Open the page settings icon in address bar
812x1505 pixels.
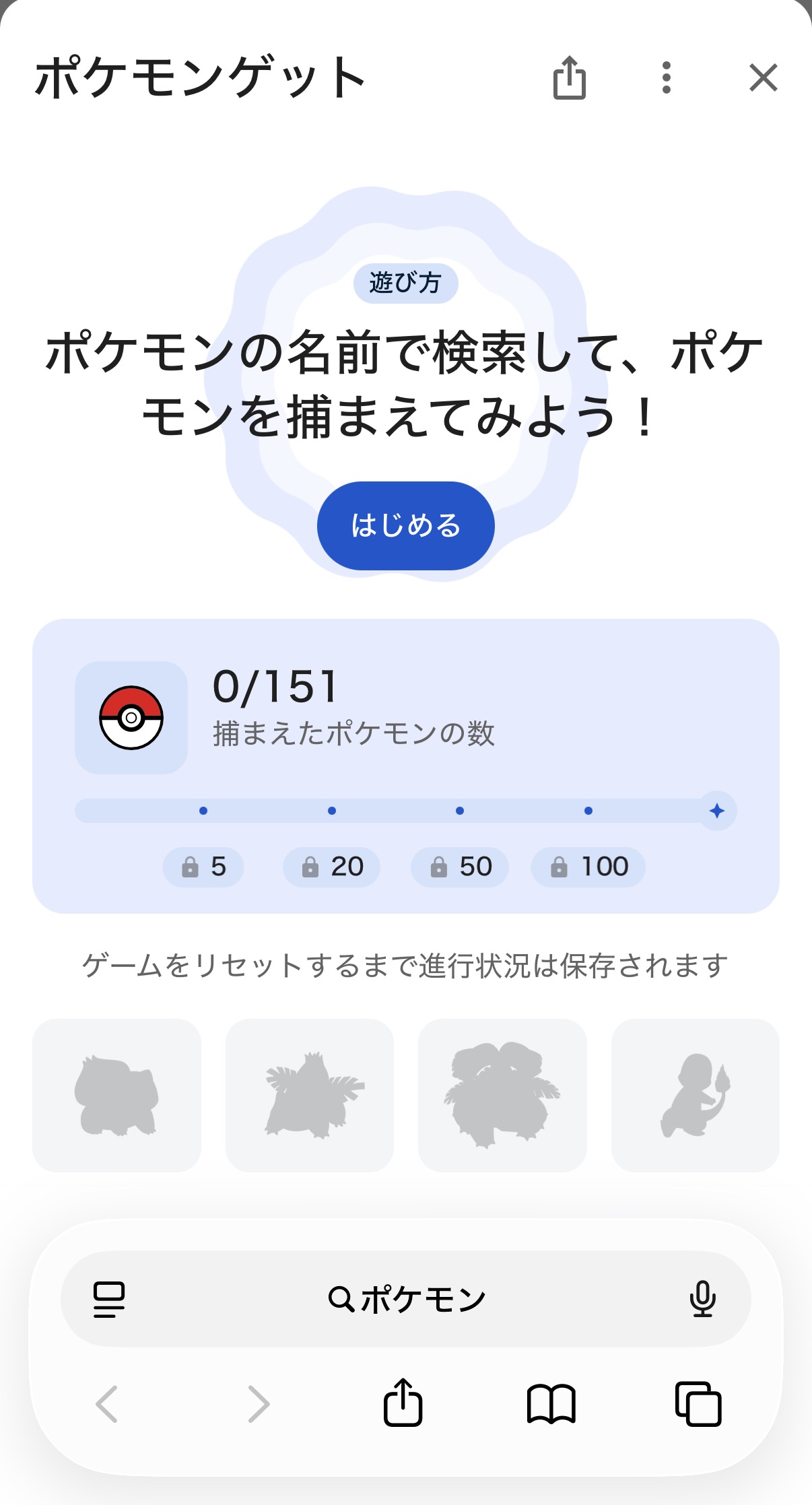[109, 1299]
